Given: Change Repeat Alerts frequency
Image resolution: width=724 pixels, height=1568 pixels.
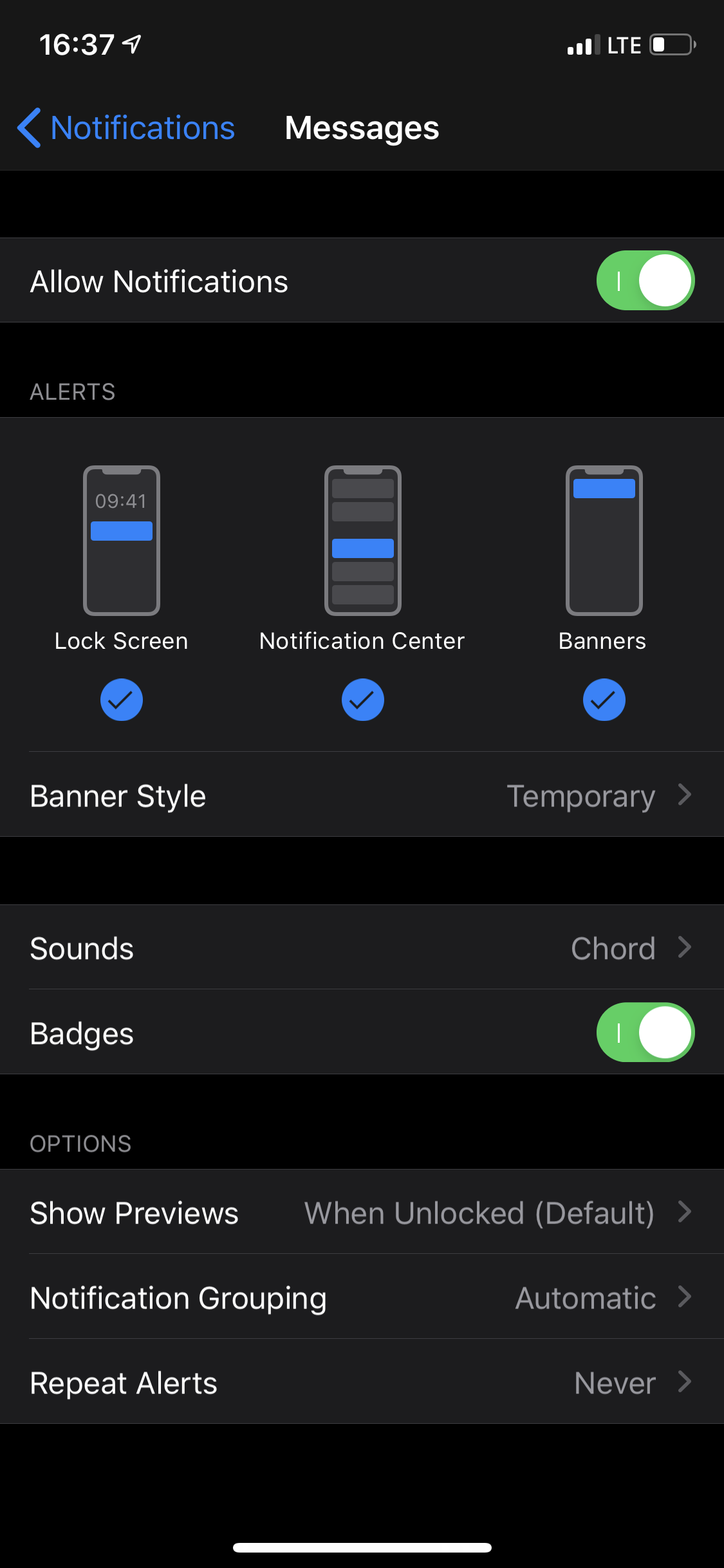Looking at the screenshot, I should pos(362,1383).
